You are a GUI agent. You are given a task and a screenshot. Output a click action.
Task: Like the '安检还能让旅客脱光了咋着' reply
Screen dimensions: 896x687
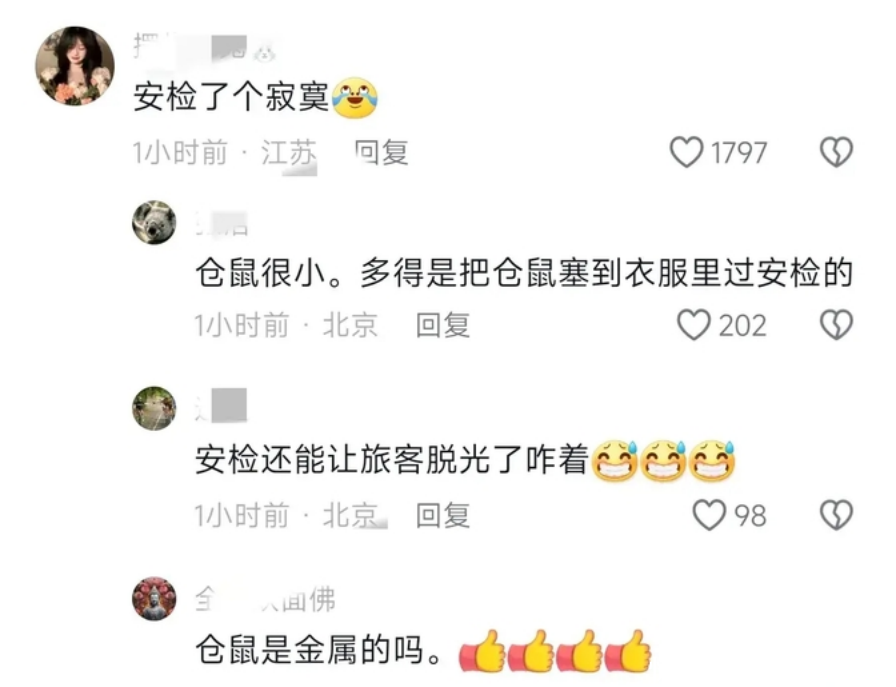710,515
